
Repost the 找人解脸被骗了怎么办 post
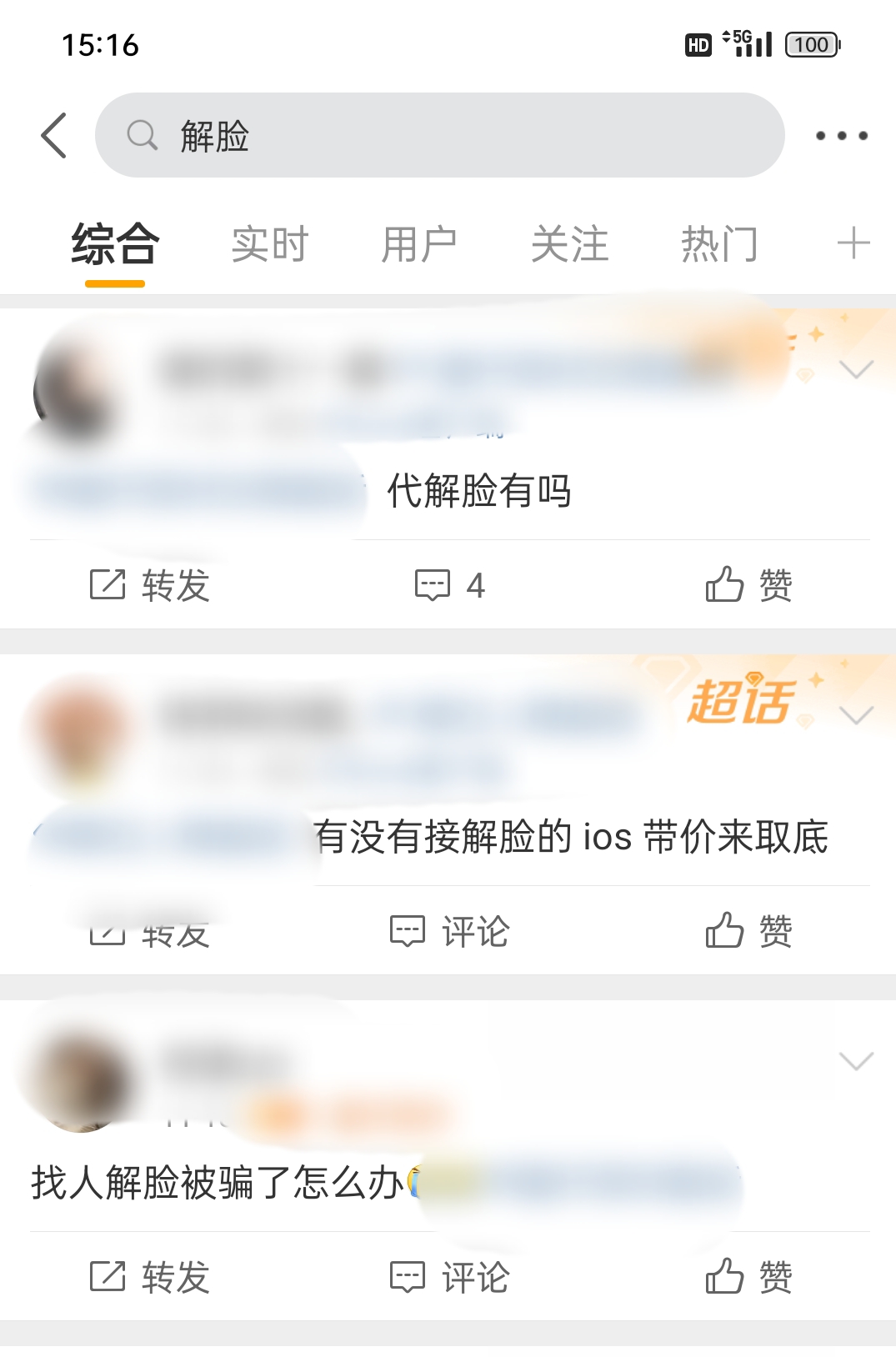click(150, 1277)
